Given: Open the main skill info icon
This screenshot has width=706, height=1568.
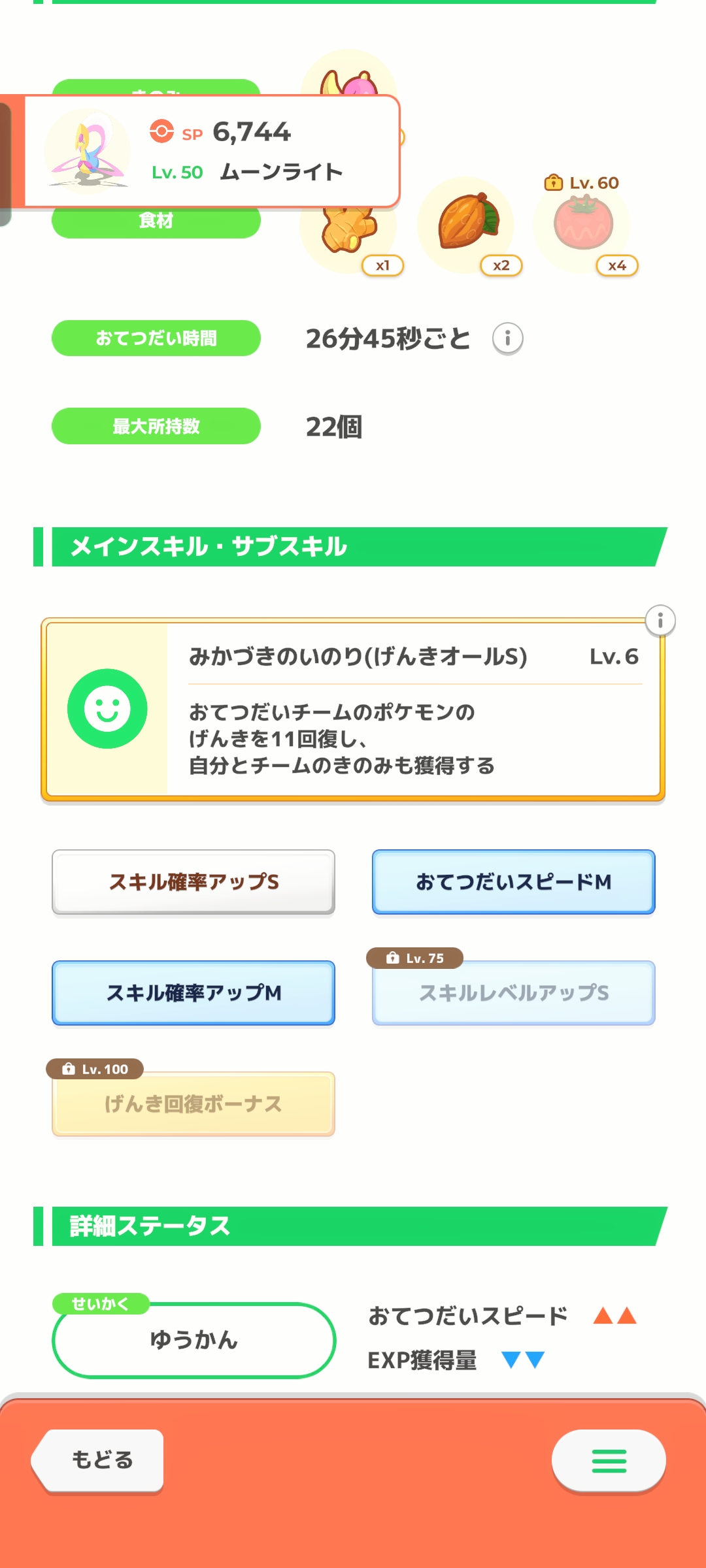Looking at the screenshot, I should [660, 620].
